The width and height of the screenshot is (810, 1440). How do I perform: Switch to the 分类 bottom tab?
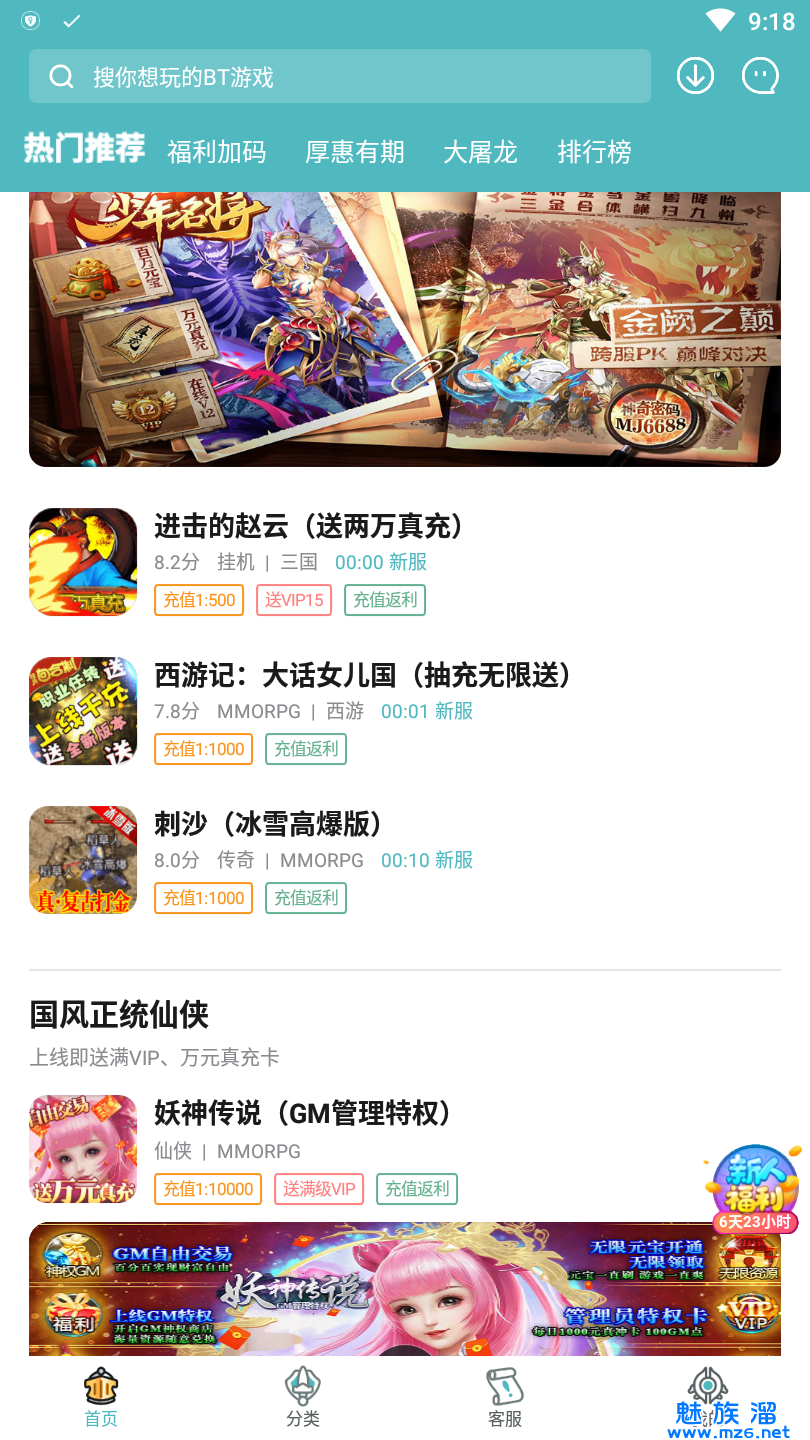pyautogui.click(x=303, y=1396)
